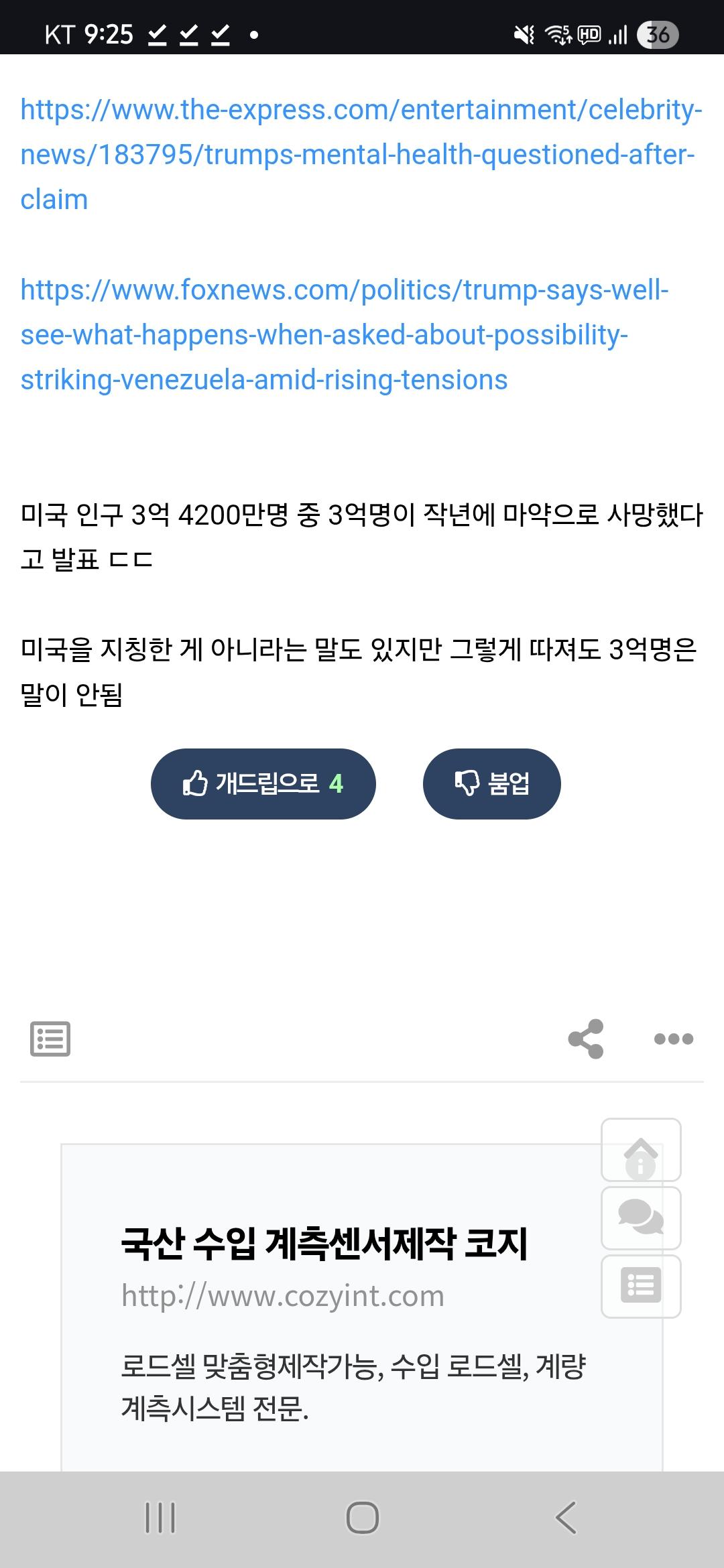Open recent apps from navigation bar
This screenshot has height=1568, width=724.
[160, 1518]
